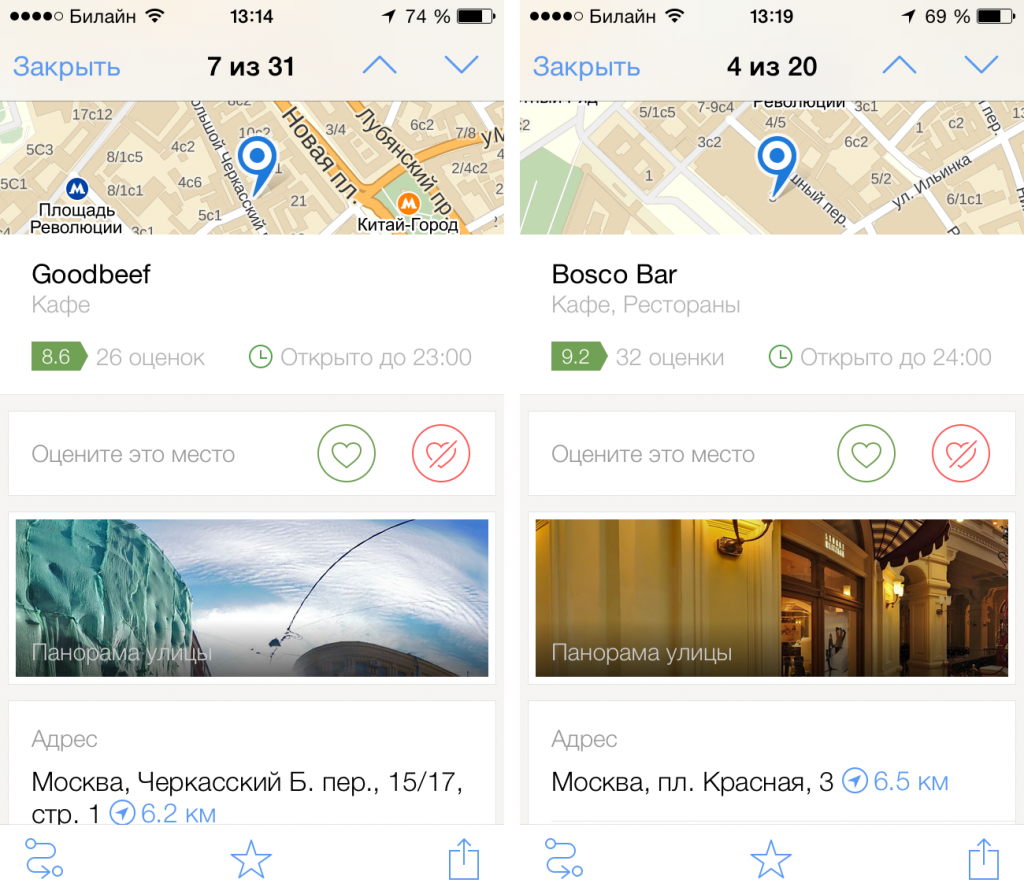The image size is (1024, 894).
Task: Close the Bosco Bar place card
Action: tap(586, 67)
